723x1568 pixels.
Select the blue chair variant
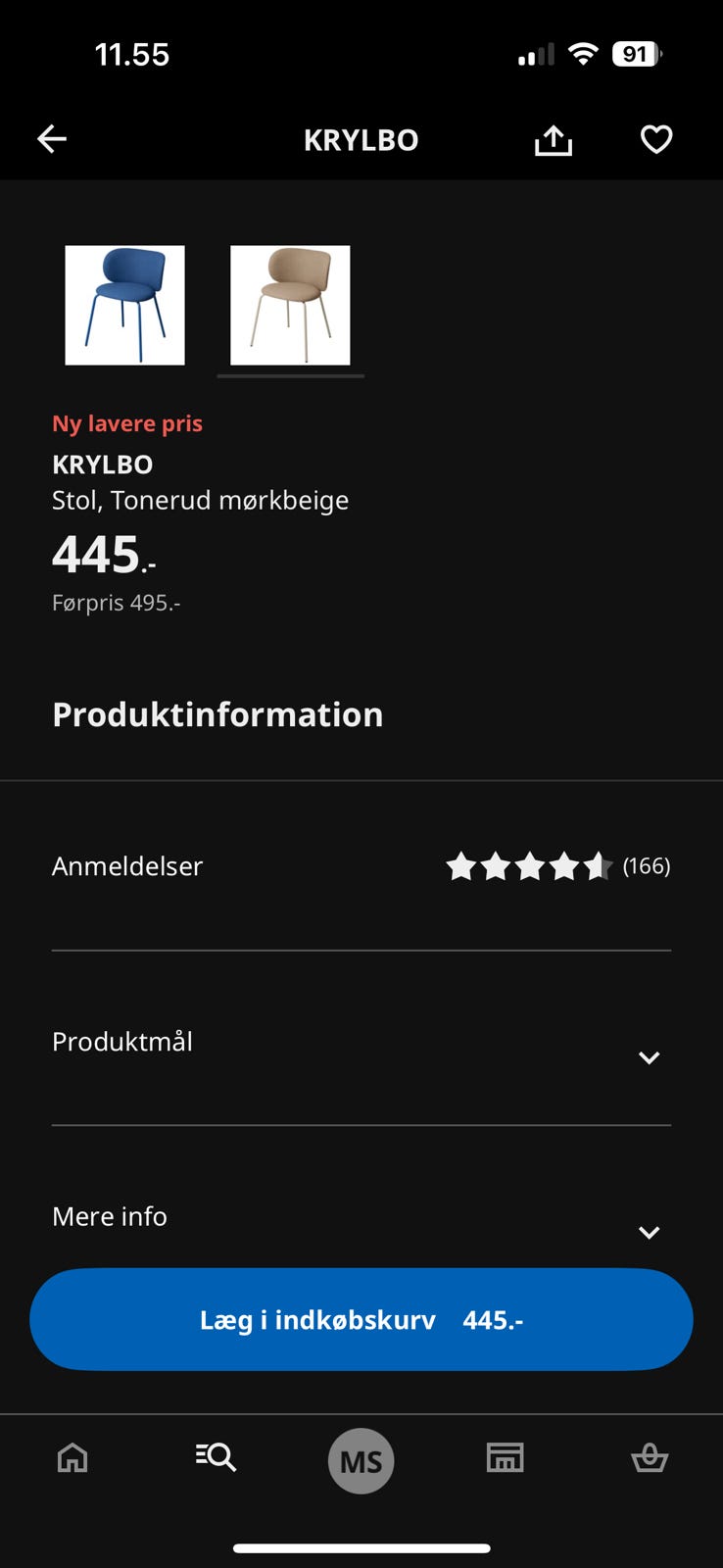tap(124, 306)
